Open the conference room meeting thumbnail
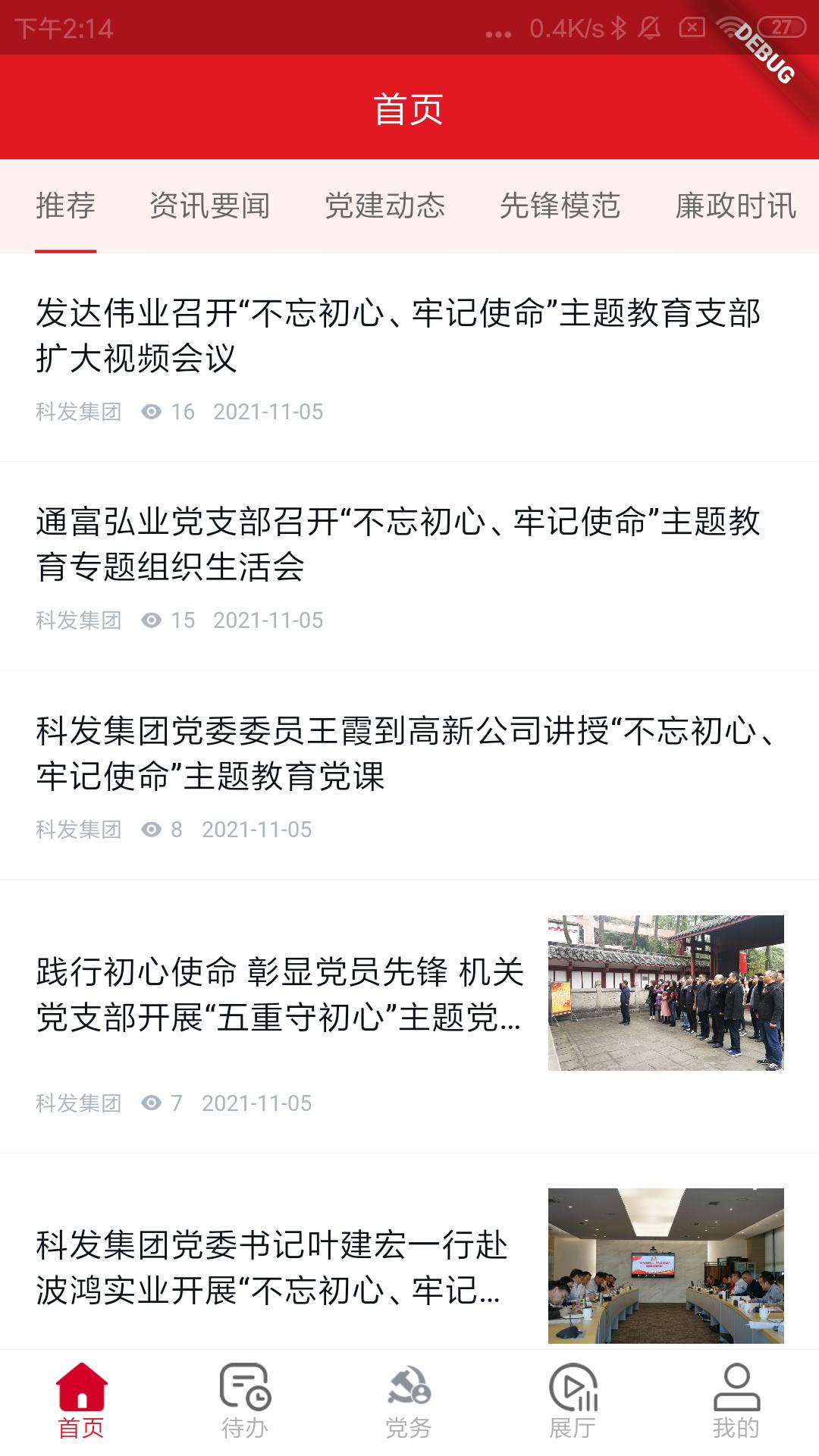The image size is (819, 1456). pos(667,1263)
